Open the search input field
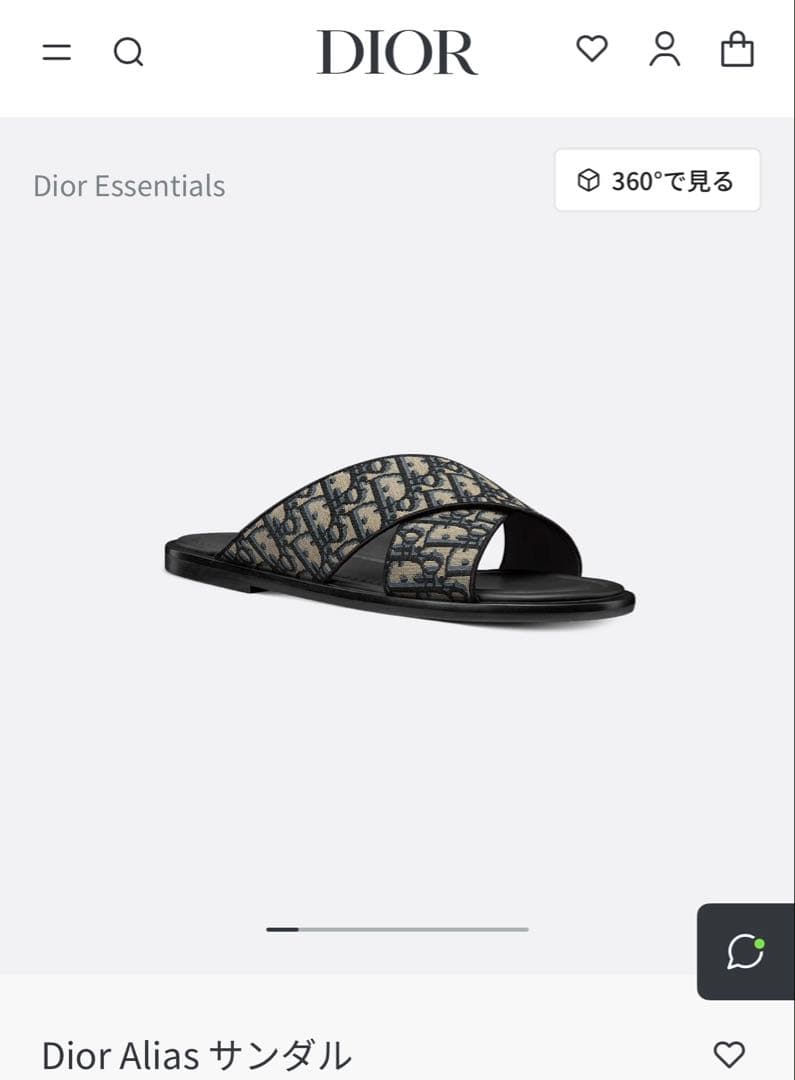Image resolution: width=795 pixels, height=1080 pixels. point(128,52)
